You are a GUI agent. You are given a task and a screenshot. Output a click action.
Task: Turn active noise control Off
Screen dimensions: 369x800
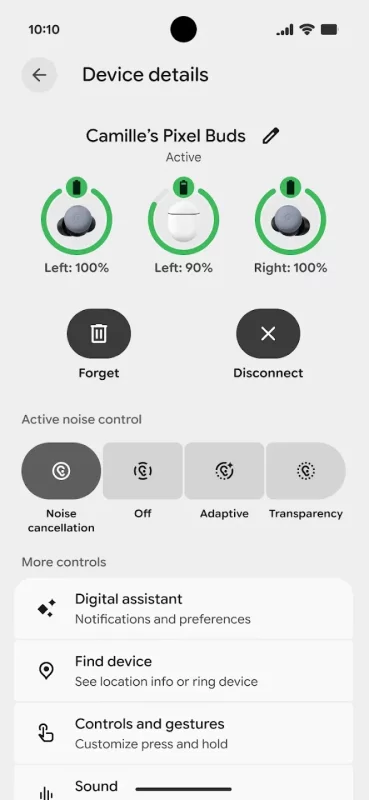click(x=143, y=470)
